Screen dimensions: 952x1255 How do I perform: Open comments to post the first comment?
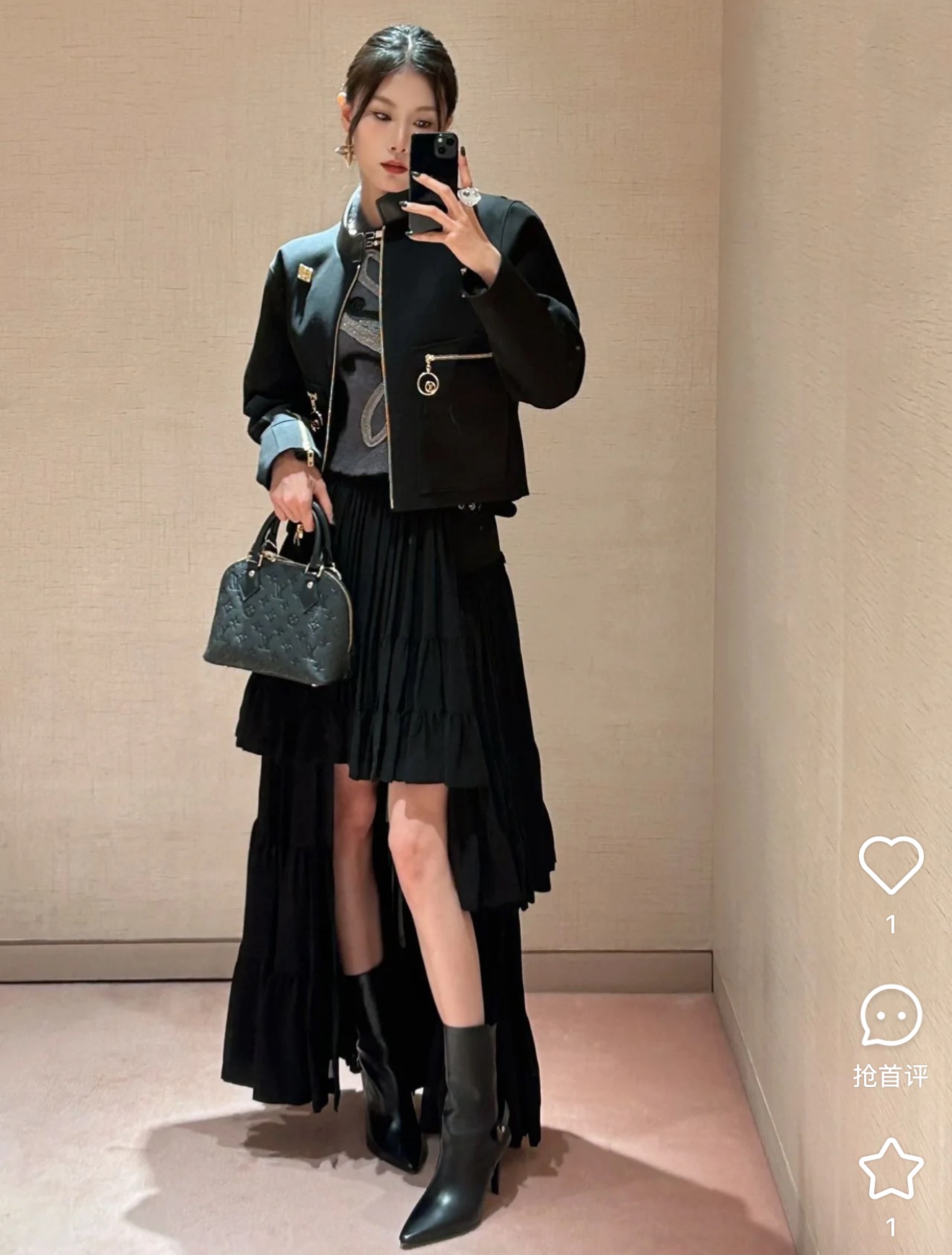point(891,1016)
